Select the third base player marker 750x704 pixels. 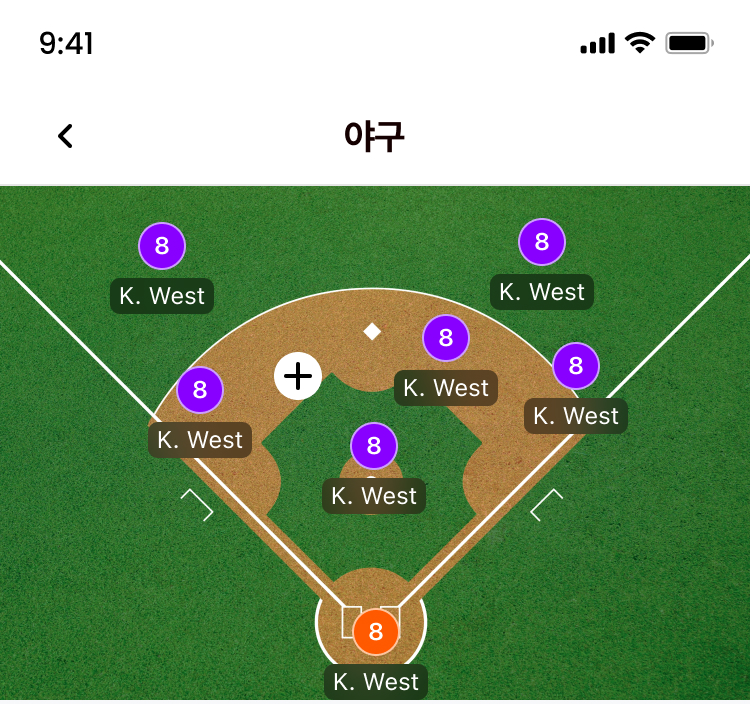[200, 390]
